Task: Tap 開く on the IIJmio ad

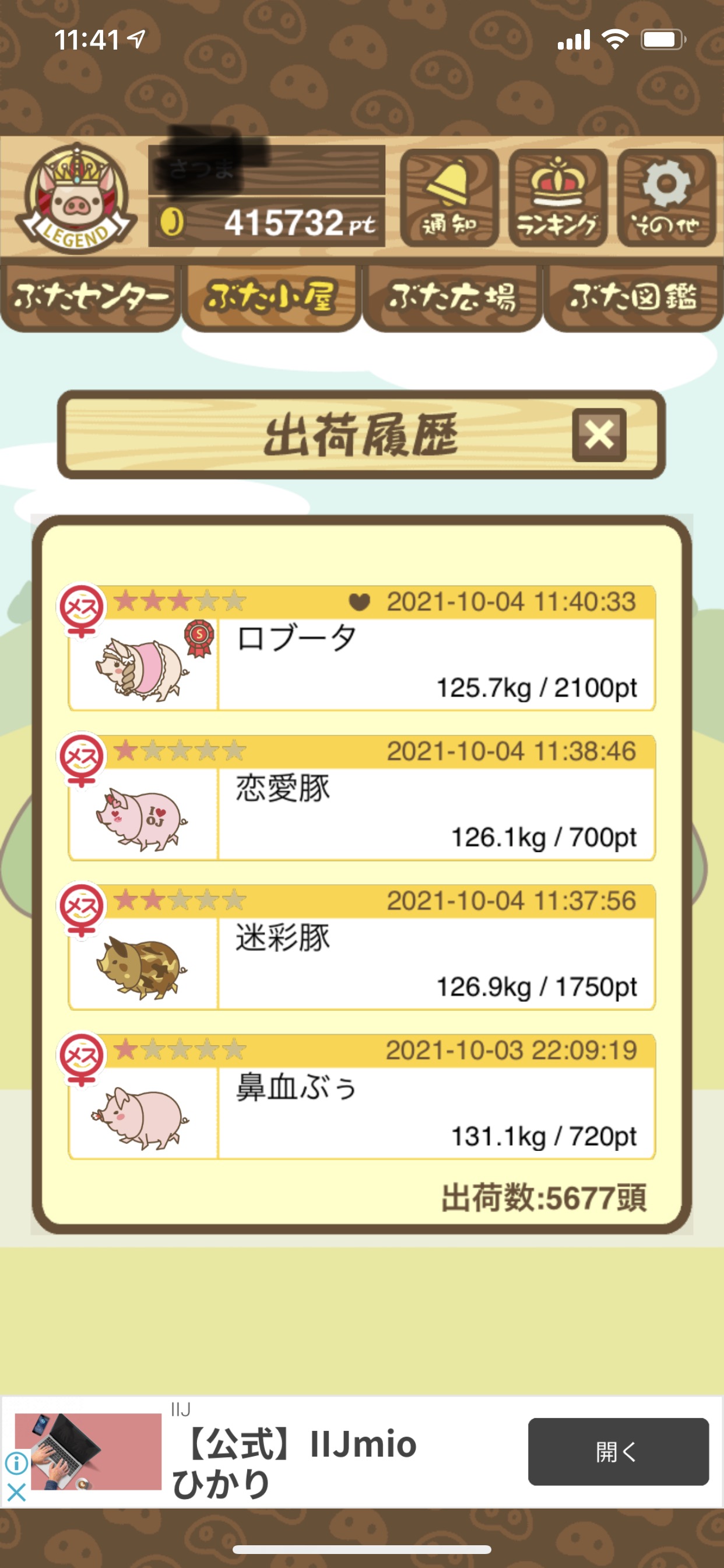Action: [x=618, y=1452]
